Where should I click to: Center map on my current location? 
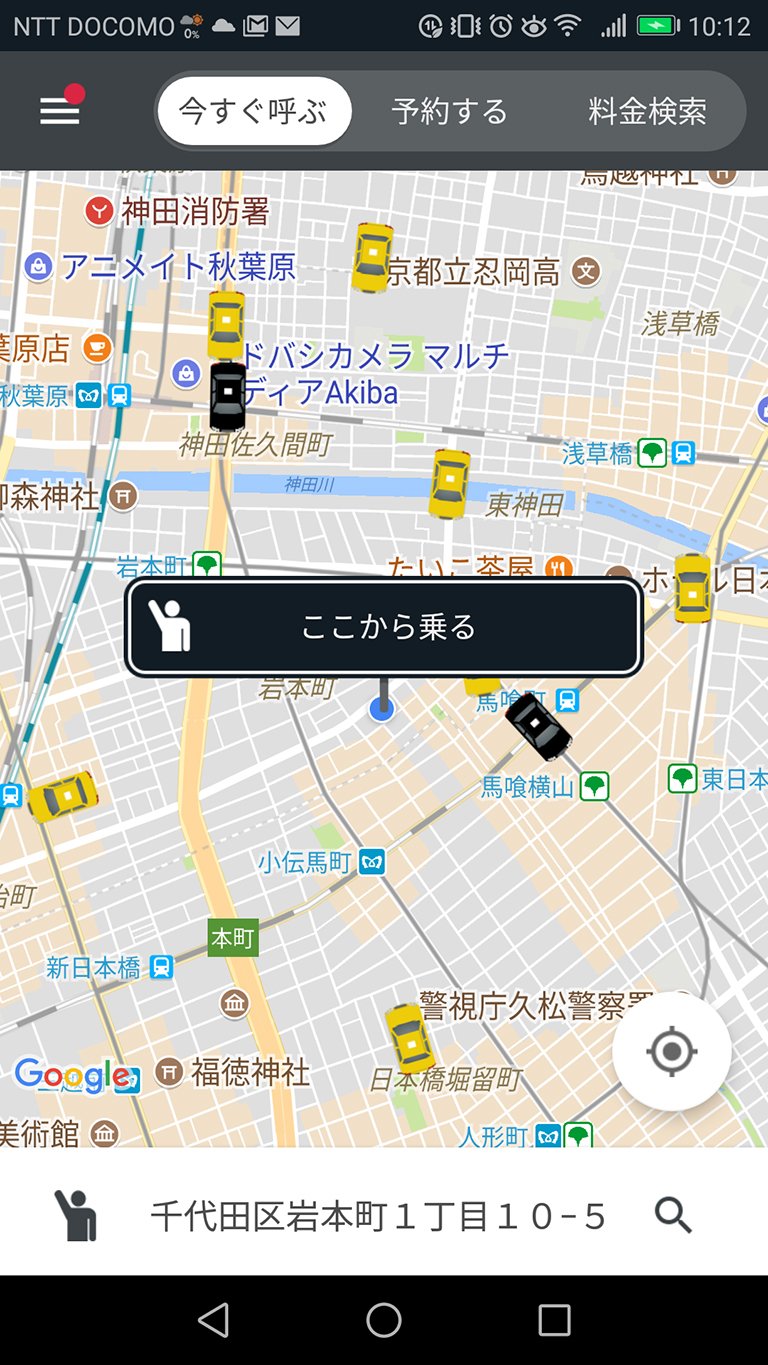pyautogui.click(x=671, y=1051)
